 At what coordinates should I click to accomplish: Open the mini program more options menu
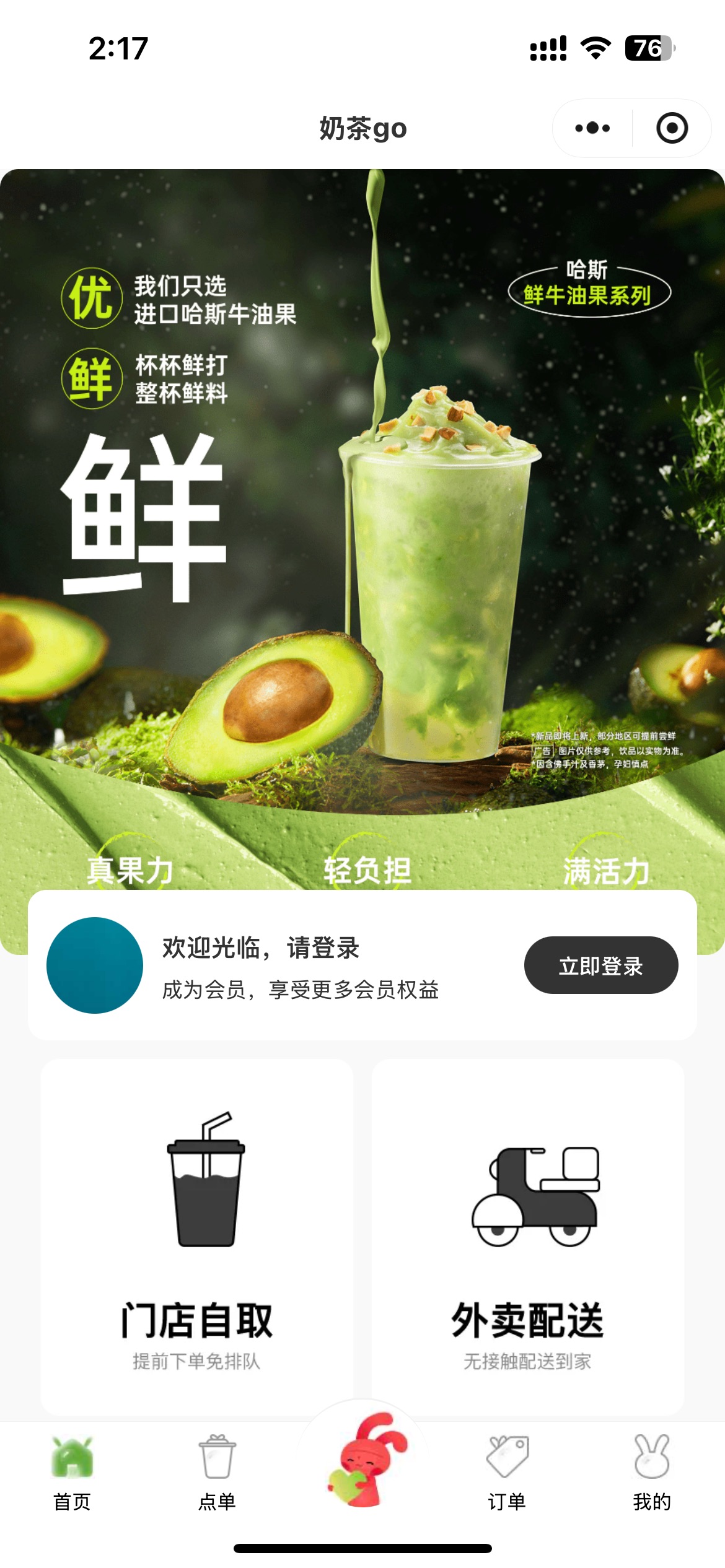pyautogui.click(x=592, y=128)
